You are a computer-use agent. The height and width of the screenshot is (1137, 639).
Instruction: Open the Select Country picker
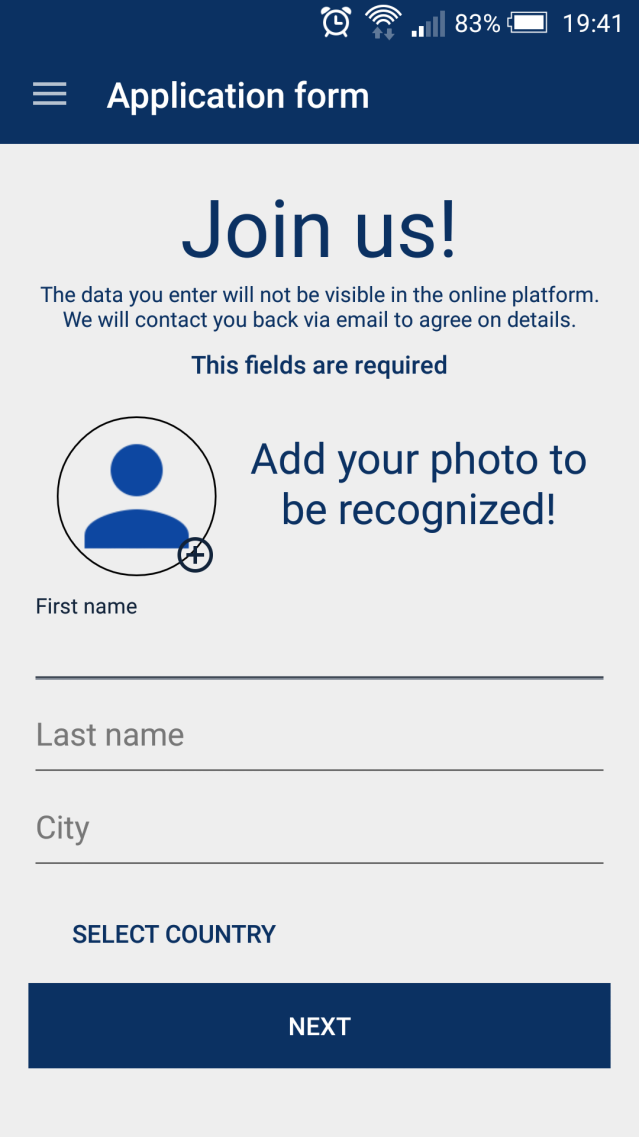pyautogui.click(x=174, y=934)
